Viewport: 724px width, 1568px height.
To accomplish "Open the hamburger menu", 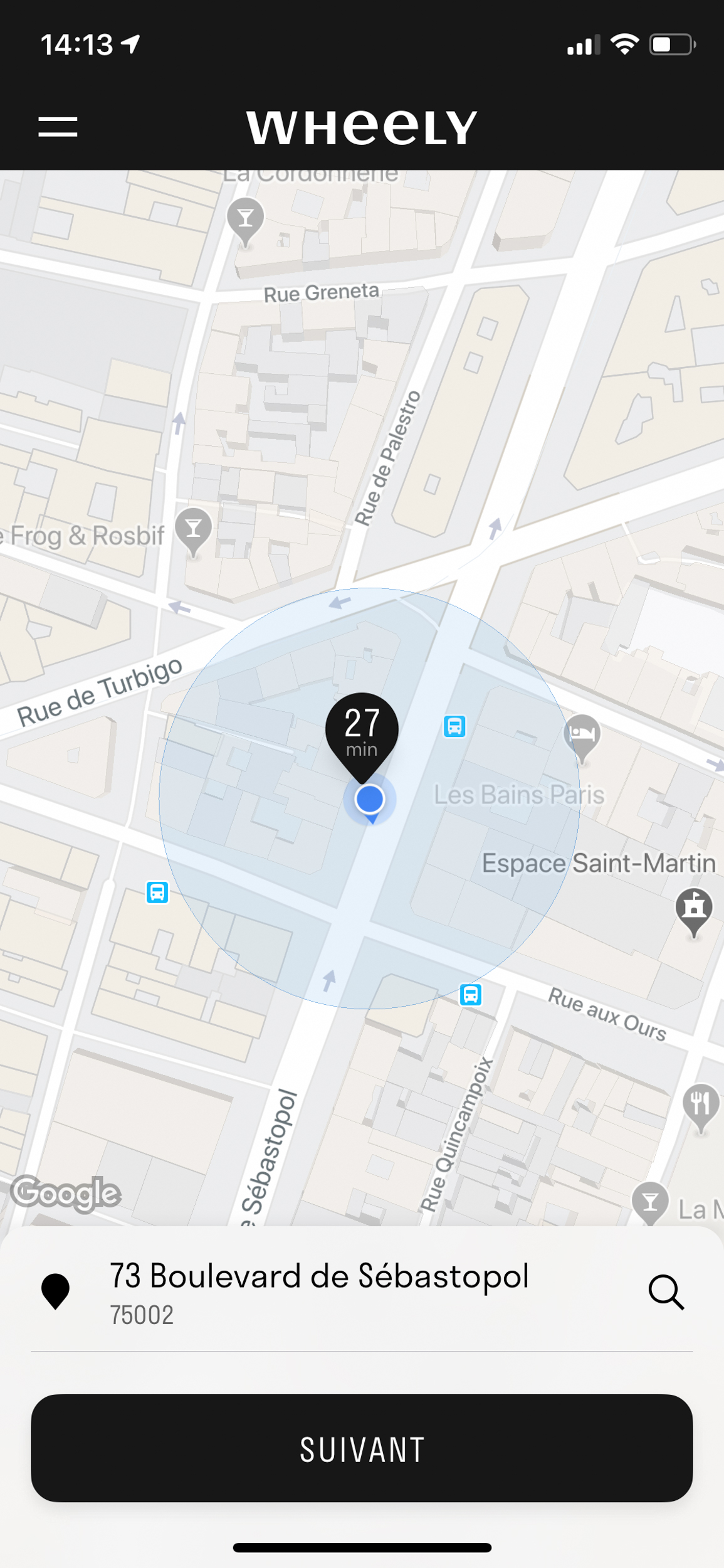I will 58,127.
